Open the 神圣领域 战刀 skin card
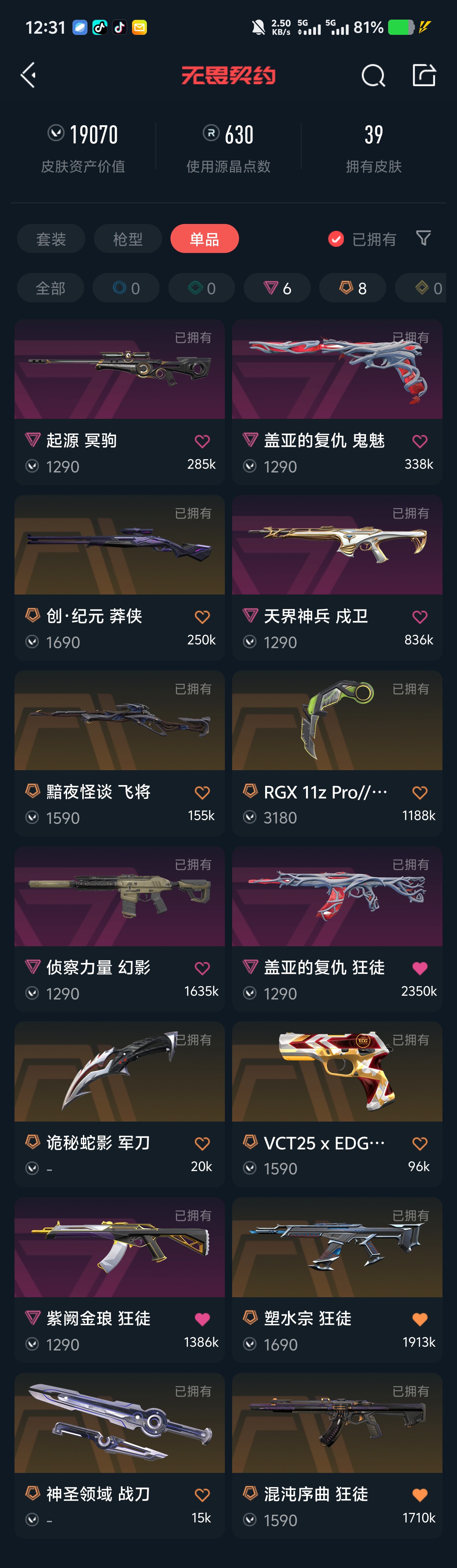Screen dimensions: 457x1568 [119, 1424]
